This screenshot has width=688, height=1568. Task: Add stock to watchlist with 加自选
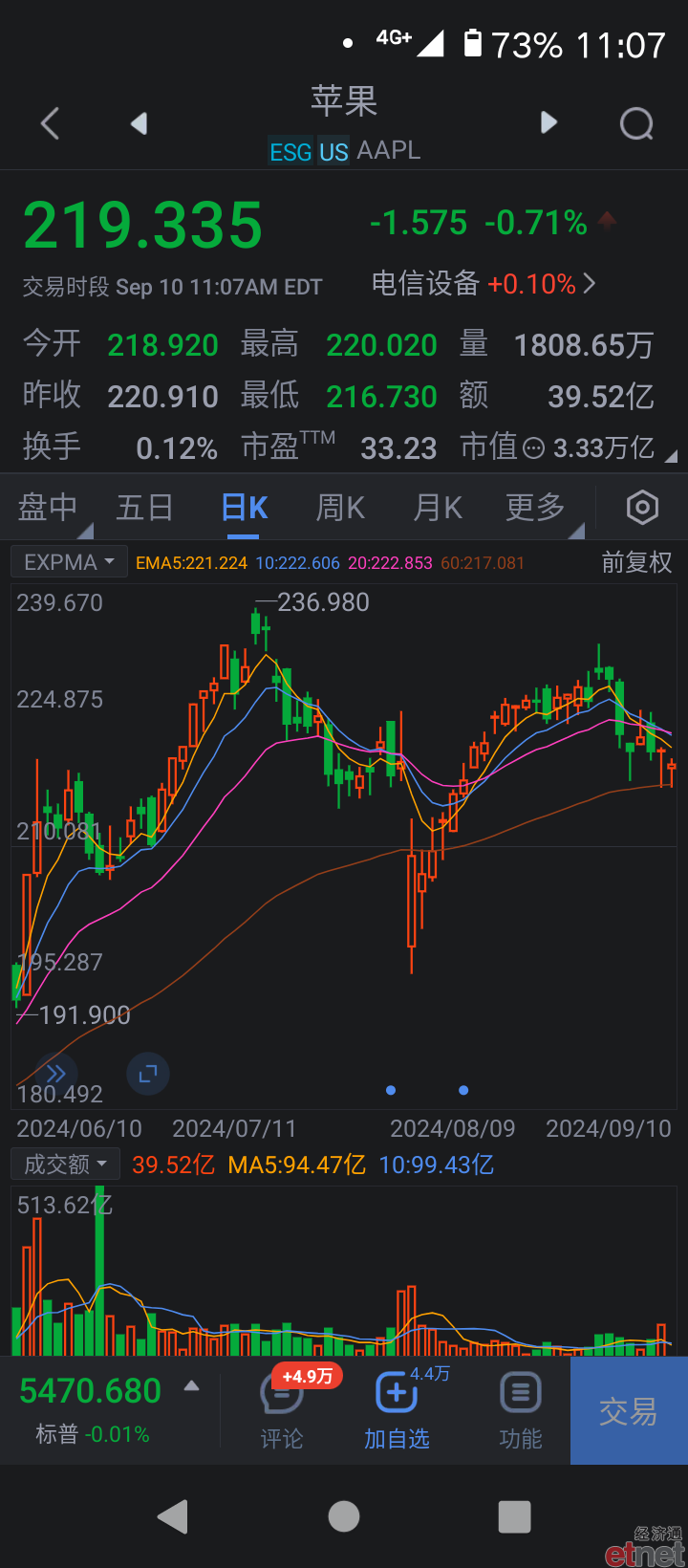(x=397, y=1411)
